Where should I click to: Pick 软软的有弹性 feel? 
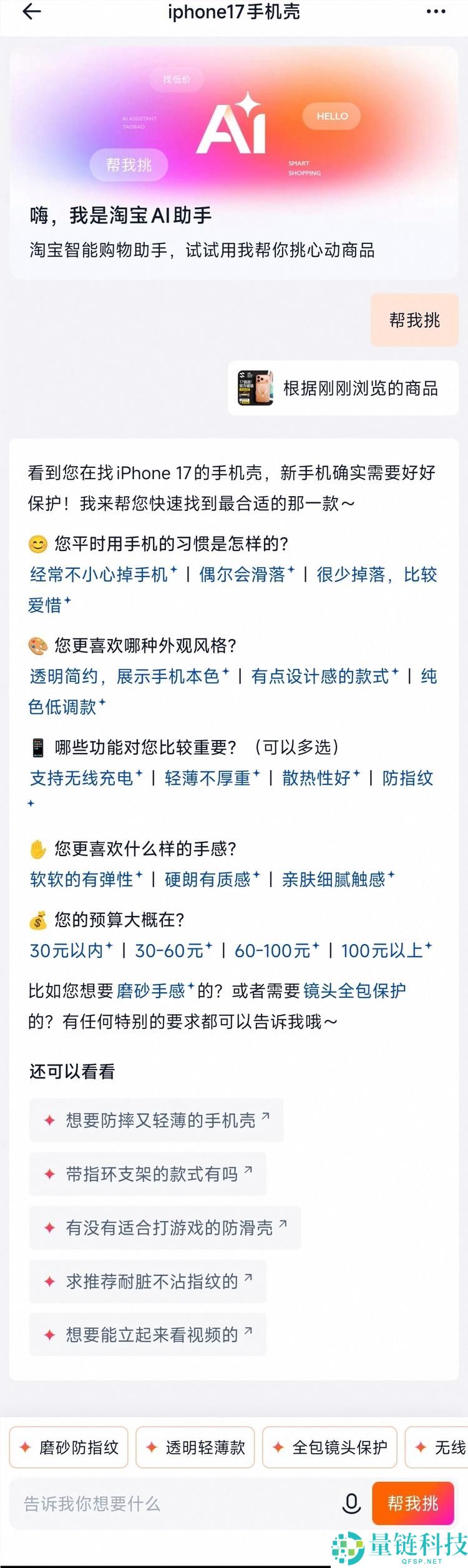pyautogui.click(x=82, y=879)
